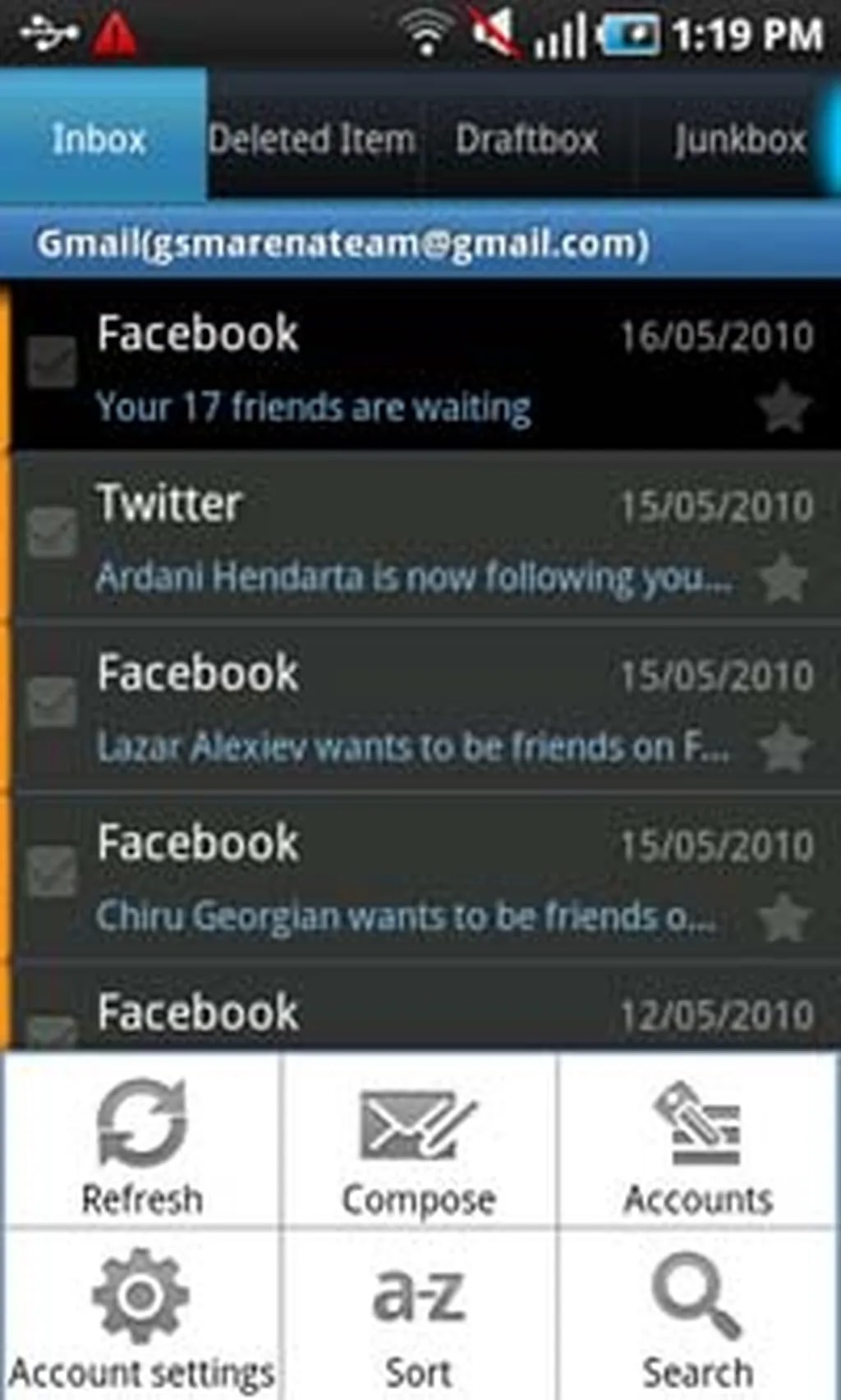Star the Chiru Georgian Facebook email

783,917
